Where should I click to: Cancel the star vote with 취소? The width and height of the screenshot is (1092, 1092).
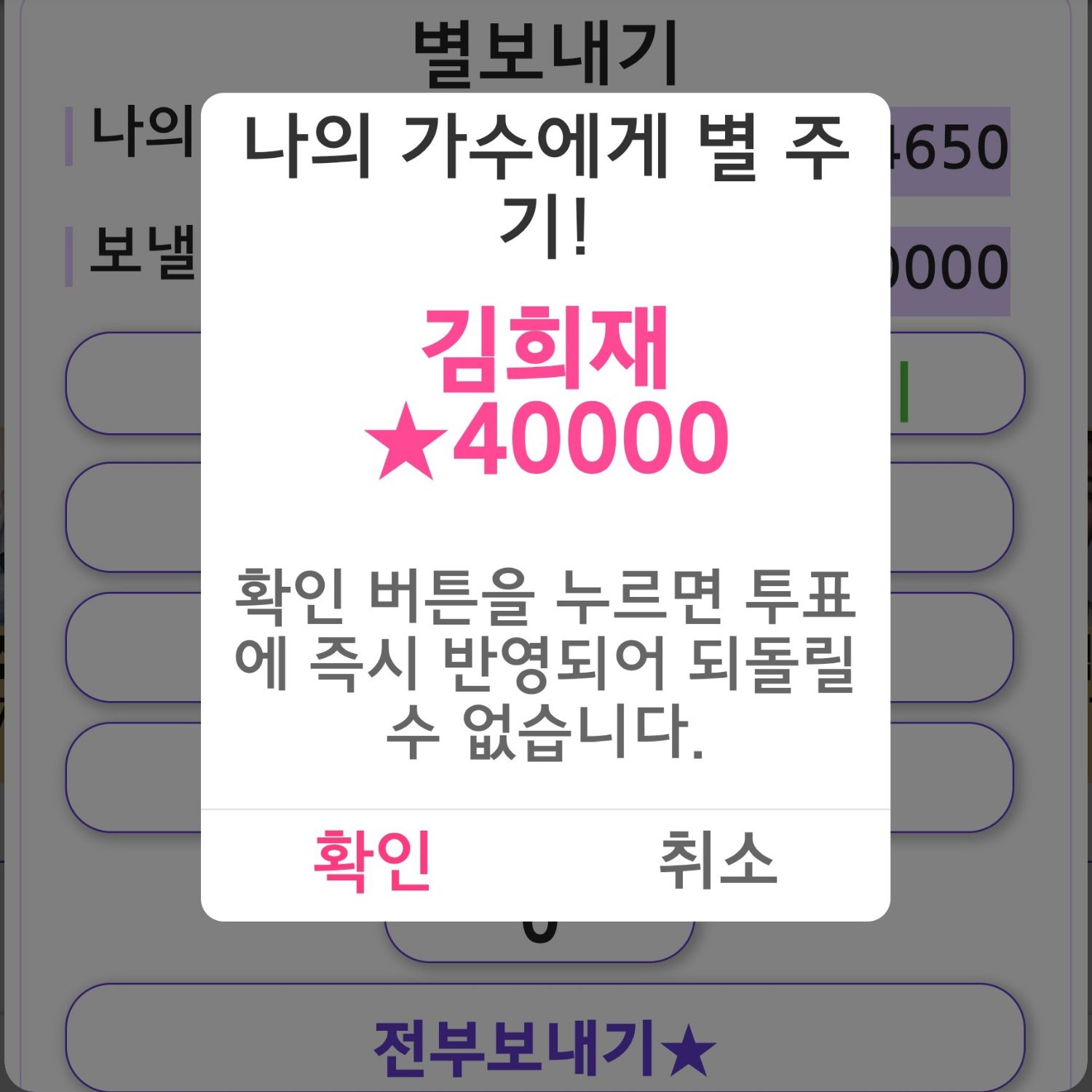pos(718,860)
